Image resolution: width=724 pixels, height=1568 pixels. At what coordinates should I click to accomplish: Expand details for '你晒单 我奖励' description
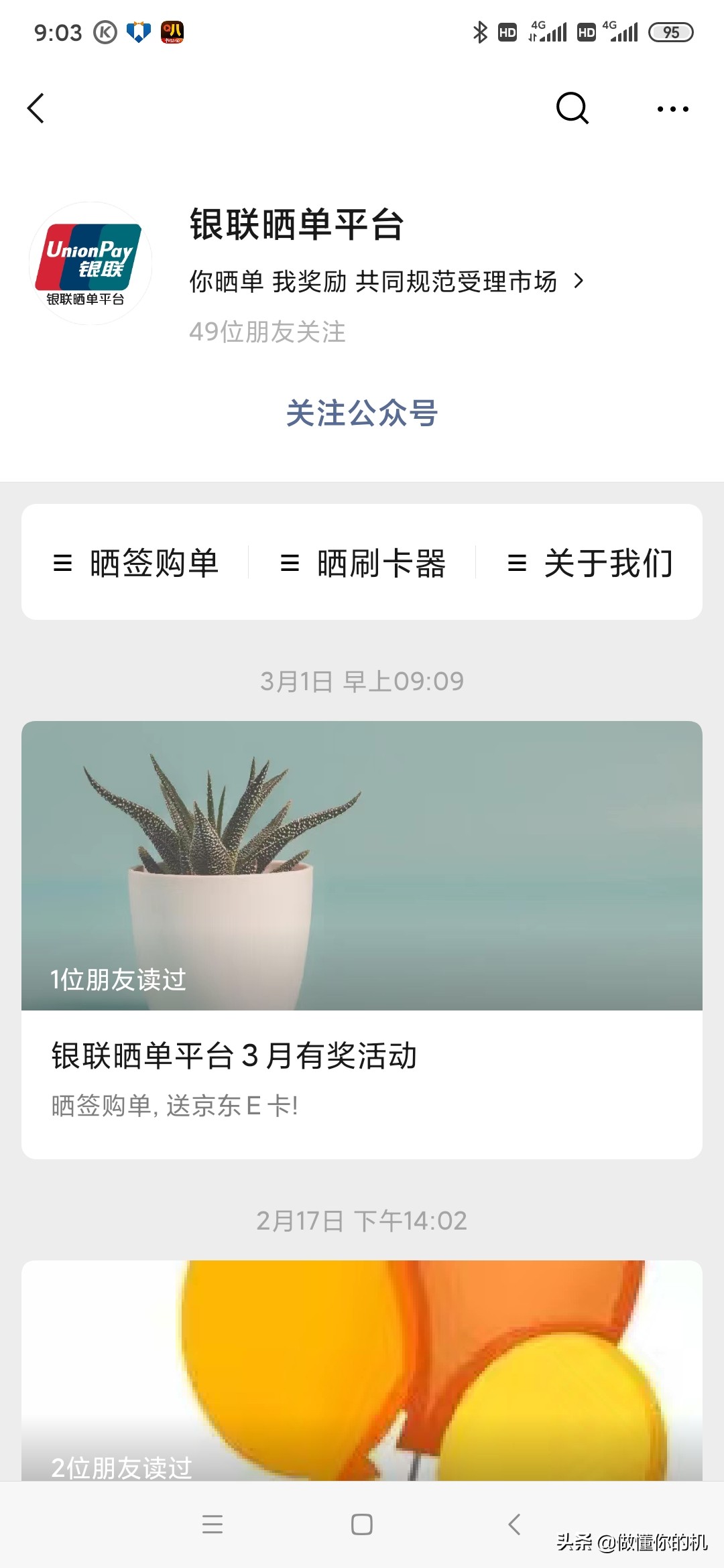pyautogui.click(x=373, y=282)
